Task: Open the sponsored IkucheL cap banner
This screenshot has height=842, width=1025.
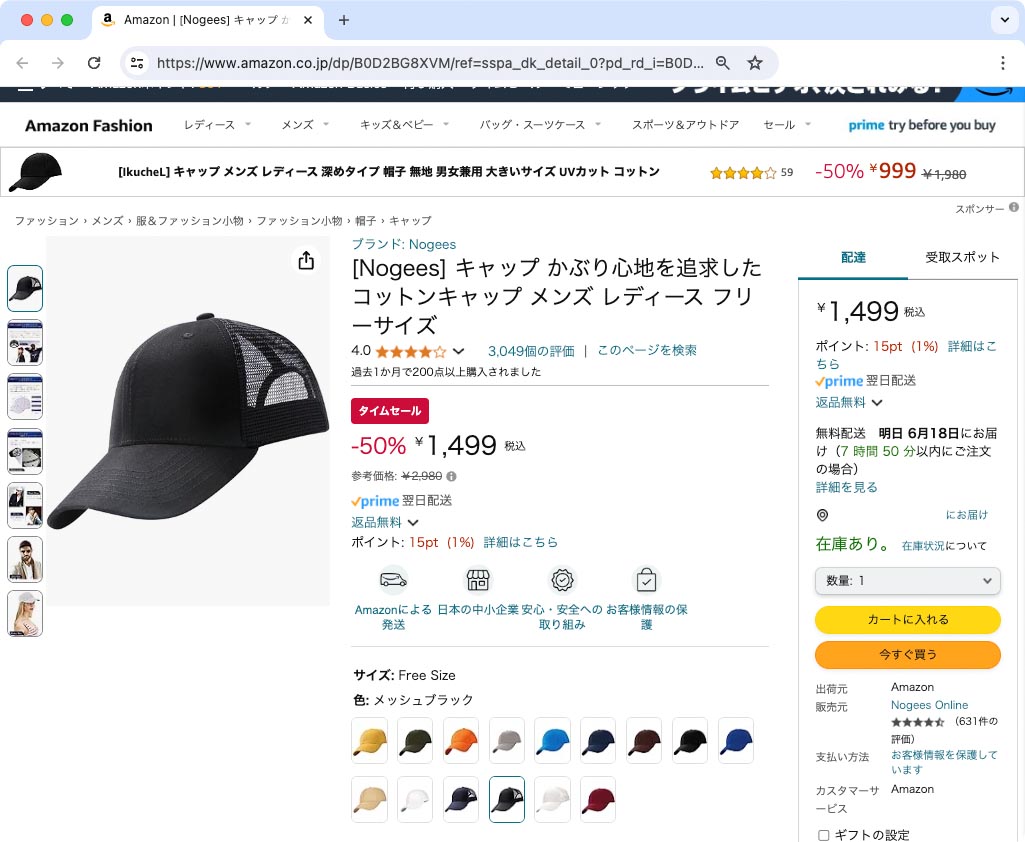Action: tap(388, 172)
